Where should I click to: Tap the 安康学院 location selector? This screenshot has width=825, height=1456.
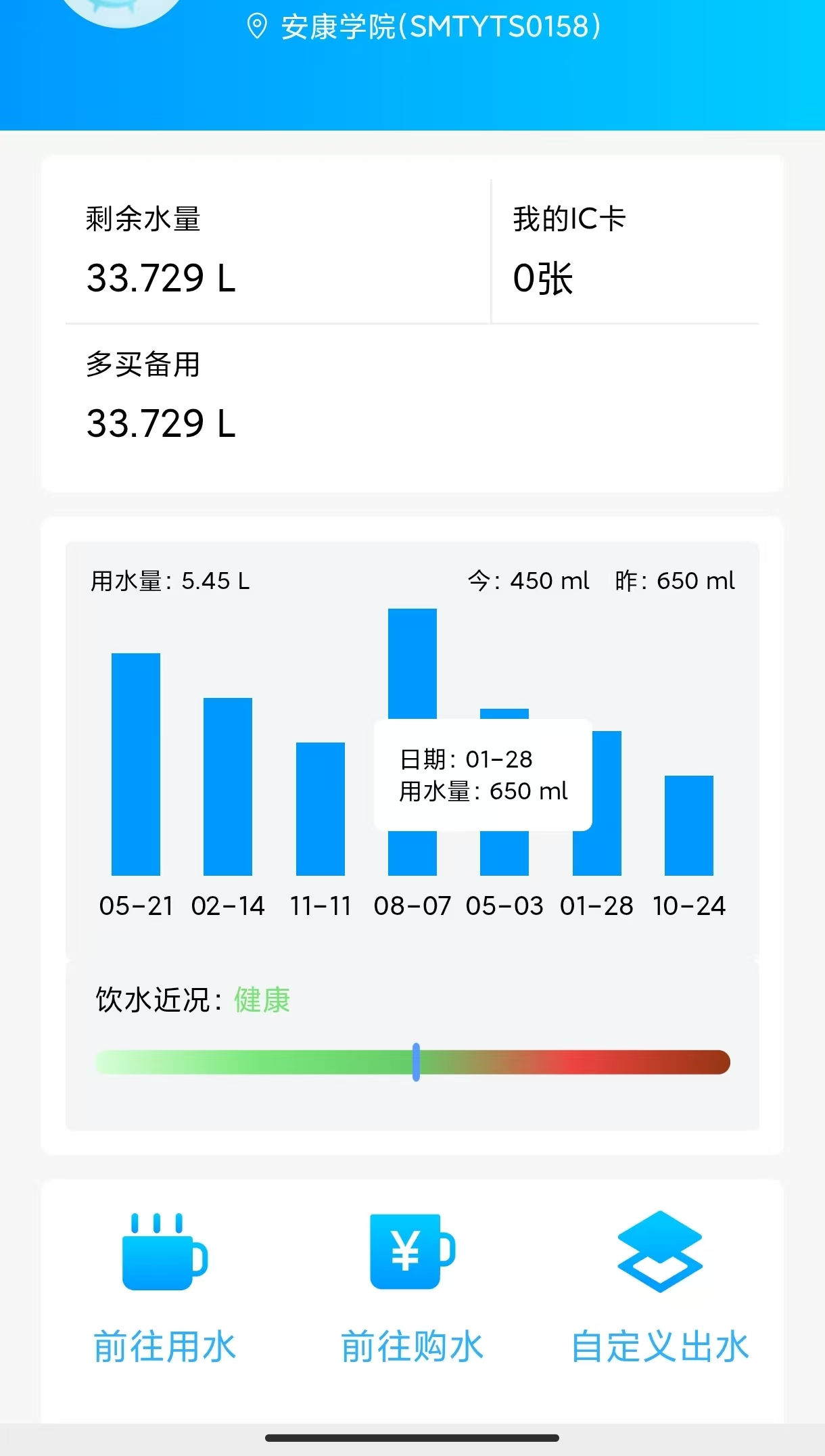(423, 27)
